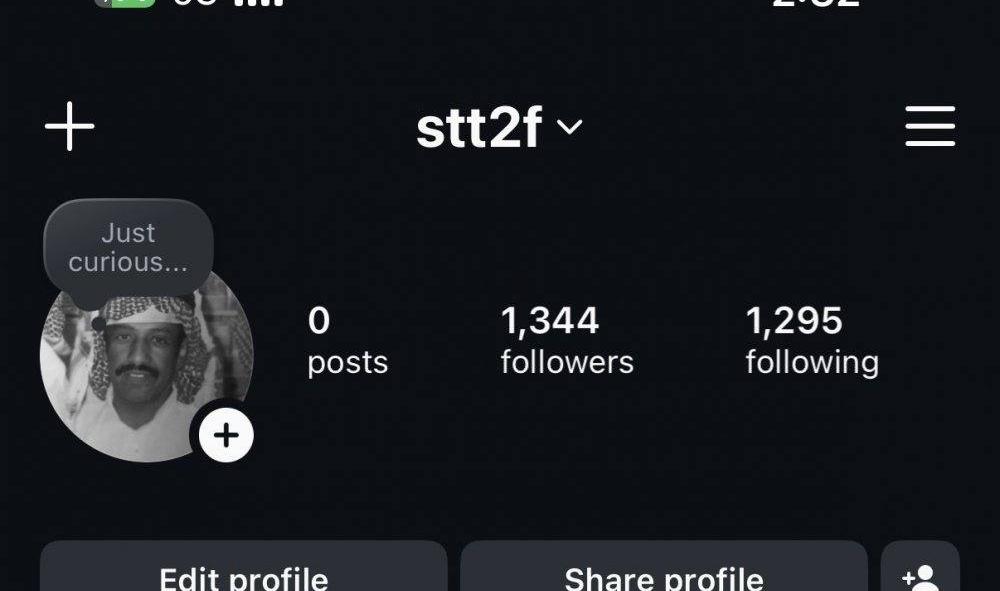View the 0 posts count

coord(347,341)
